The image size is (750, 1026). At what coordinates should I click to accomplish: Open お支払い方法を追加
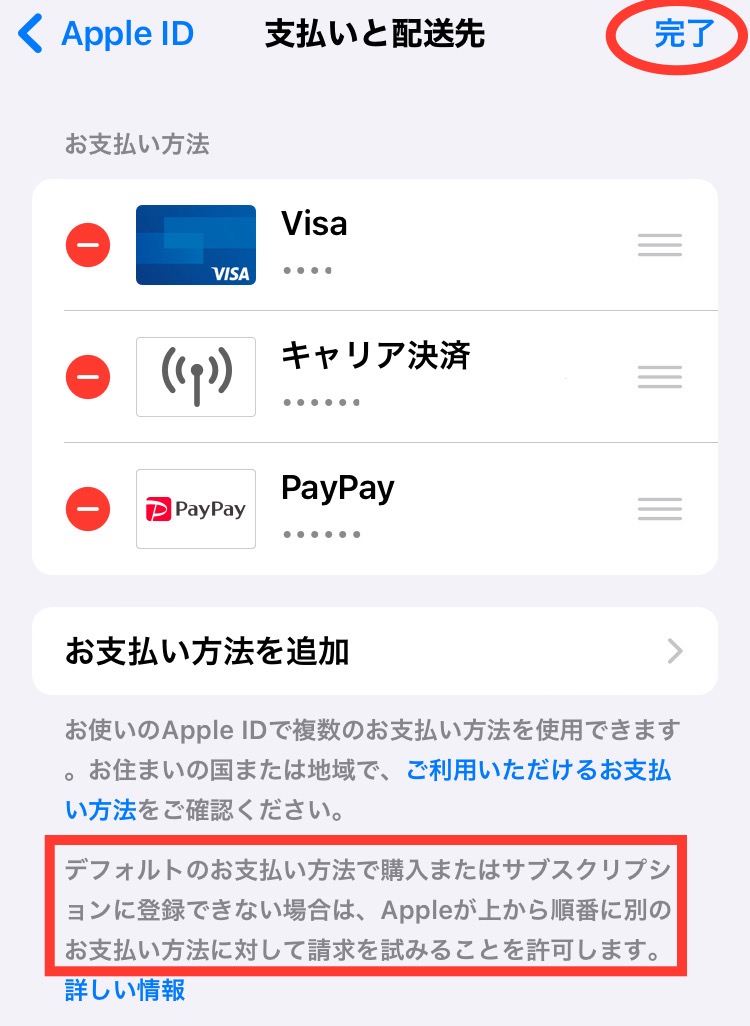(375, 652)
